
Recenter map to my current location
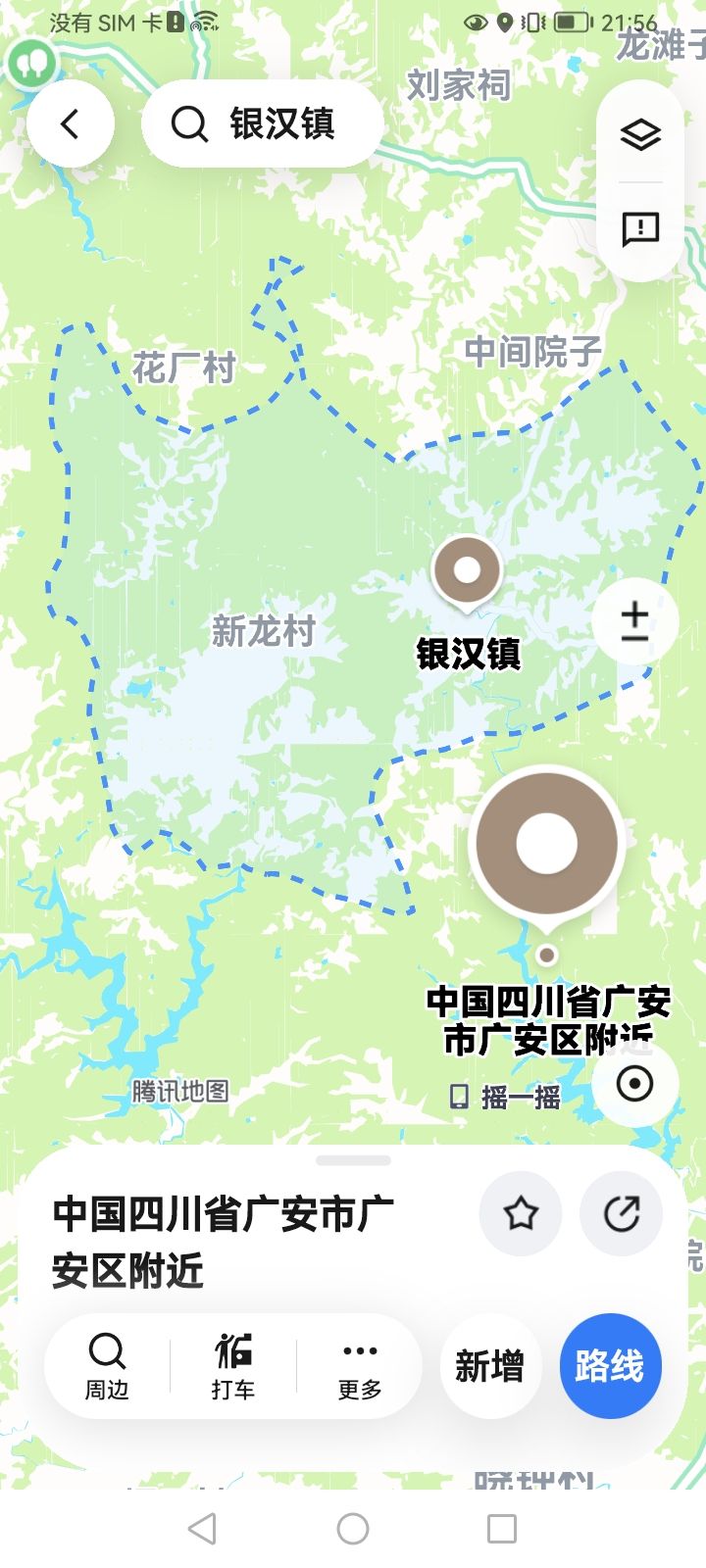[635, 1084]
